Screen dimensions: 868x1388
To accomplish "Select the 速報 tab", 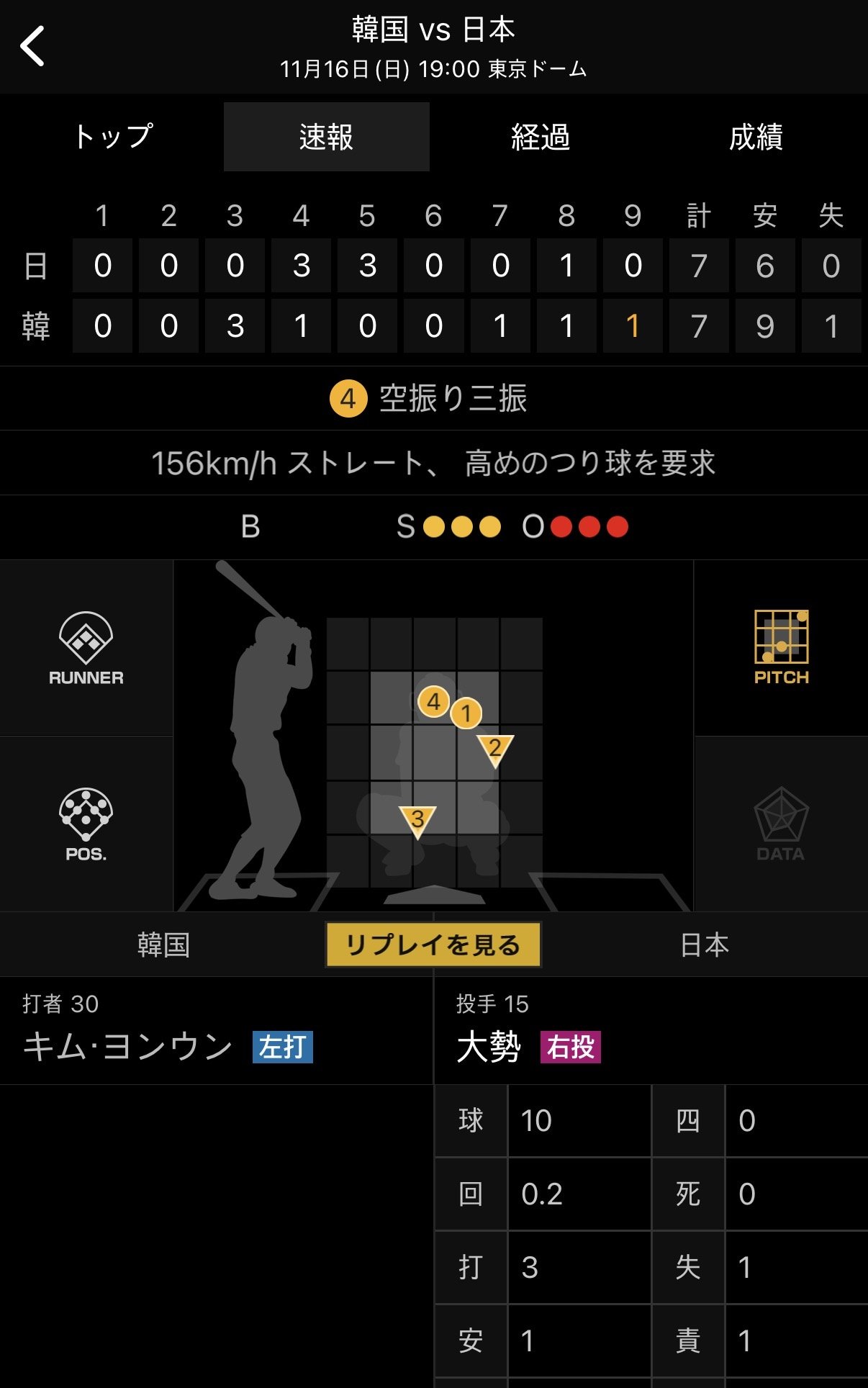I will coord(326,137).
